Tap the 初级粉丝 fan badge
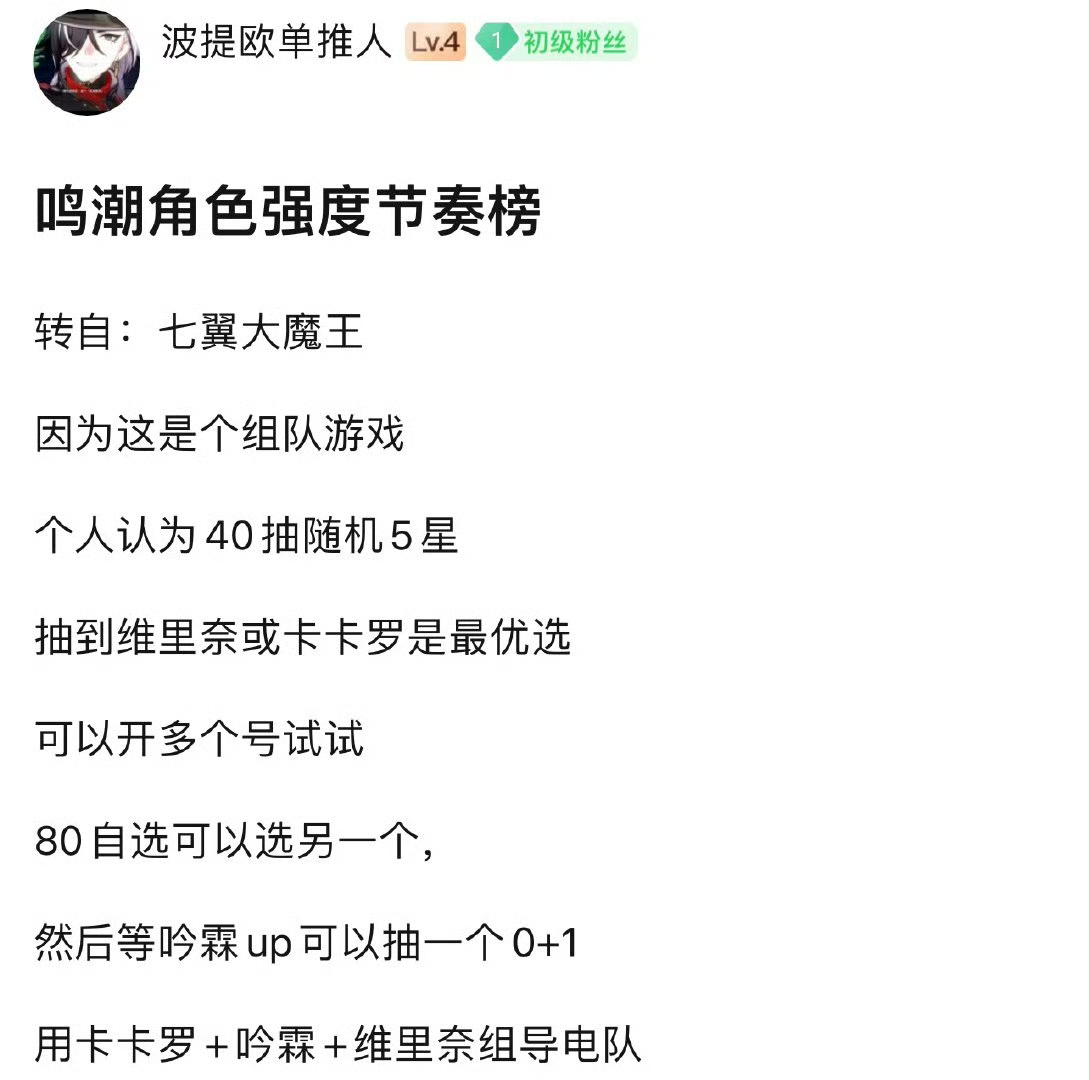1089x1080 pixels. (x=556, y=43)
